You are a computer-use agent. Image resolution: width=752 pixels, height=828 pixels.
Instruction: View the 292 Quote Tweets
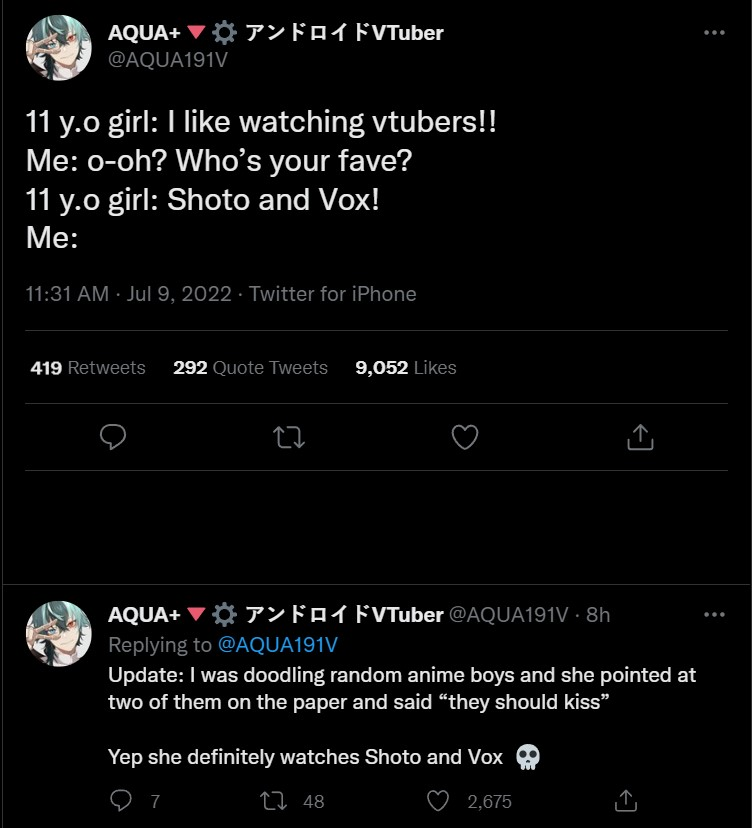[250, 368]
